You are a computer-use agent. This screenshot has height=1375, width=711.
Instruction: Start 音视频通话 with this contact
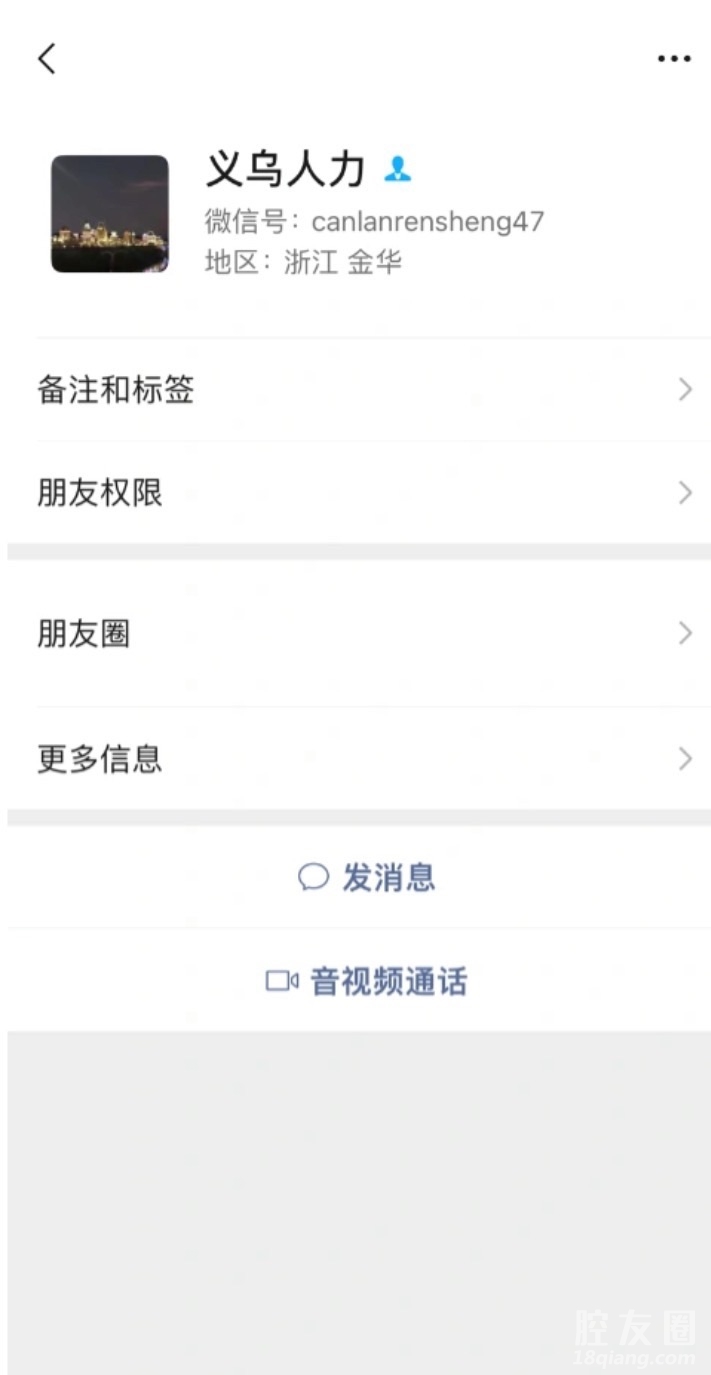[367, 981]
